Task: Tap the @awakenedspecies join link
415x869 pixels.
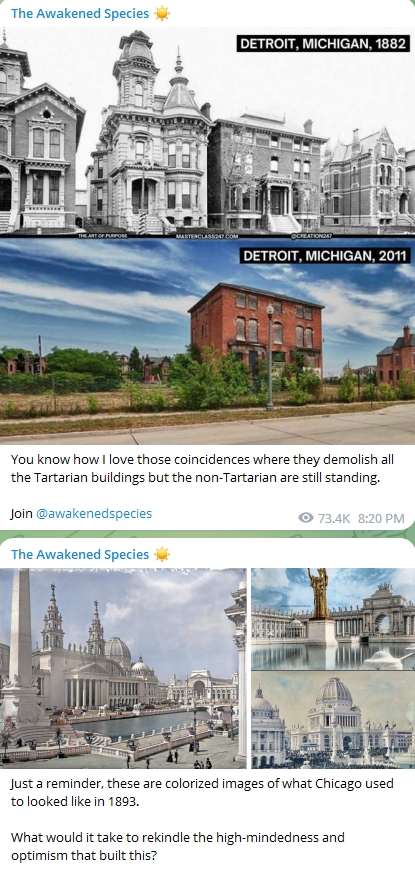Action: pyautogui.click(x=94, y=513)
